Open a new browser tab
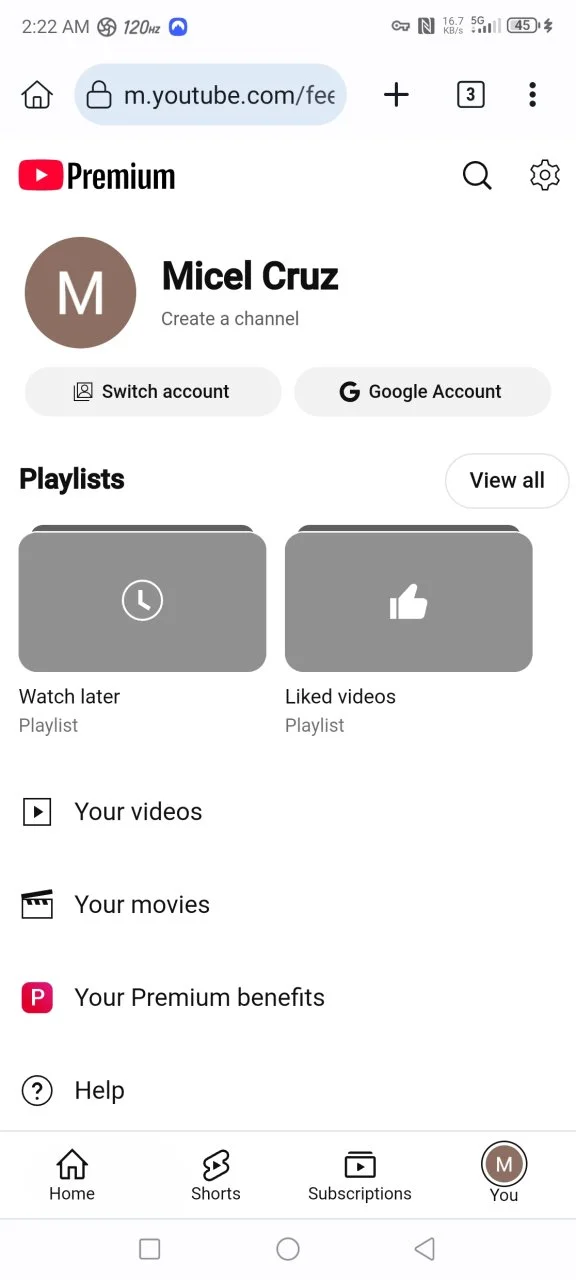The height and width of the screenshot is (1280, 576). [x=397, y=95]
